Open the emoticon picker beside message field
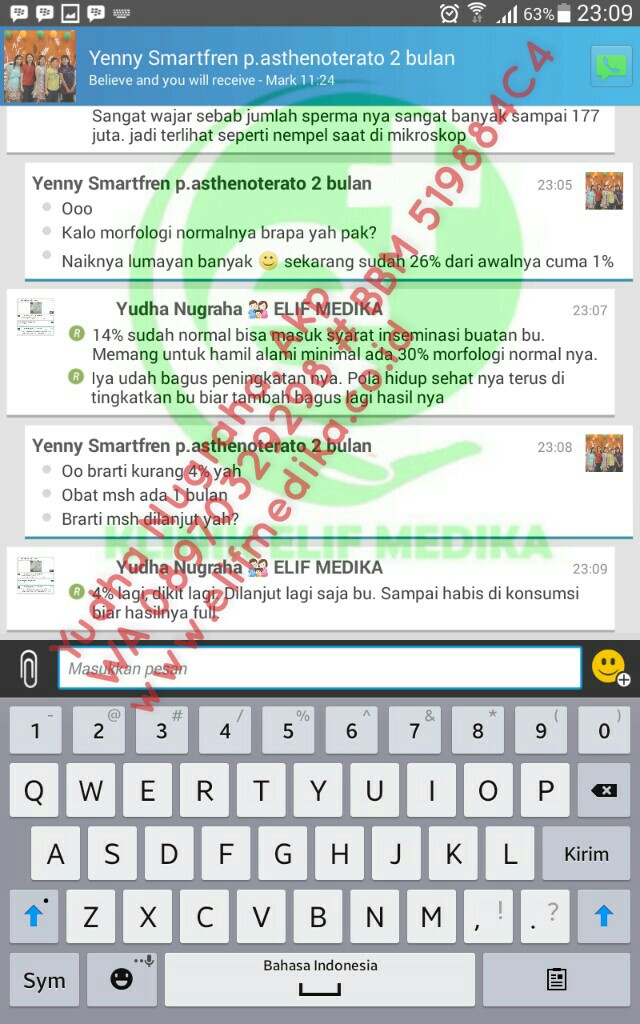Image resolution: width=640 pixels, height=1024 pixels. (x=608, y=667)
